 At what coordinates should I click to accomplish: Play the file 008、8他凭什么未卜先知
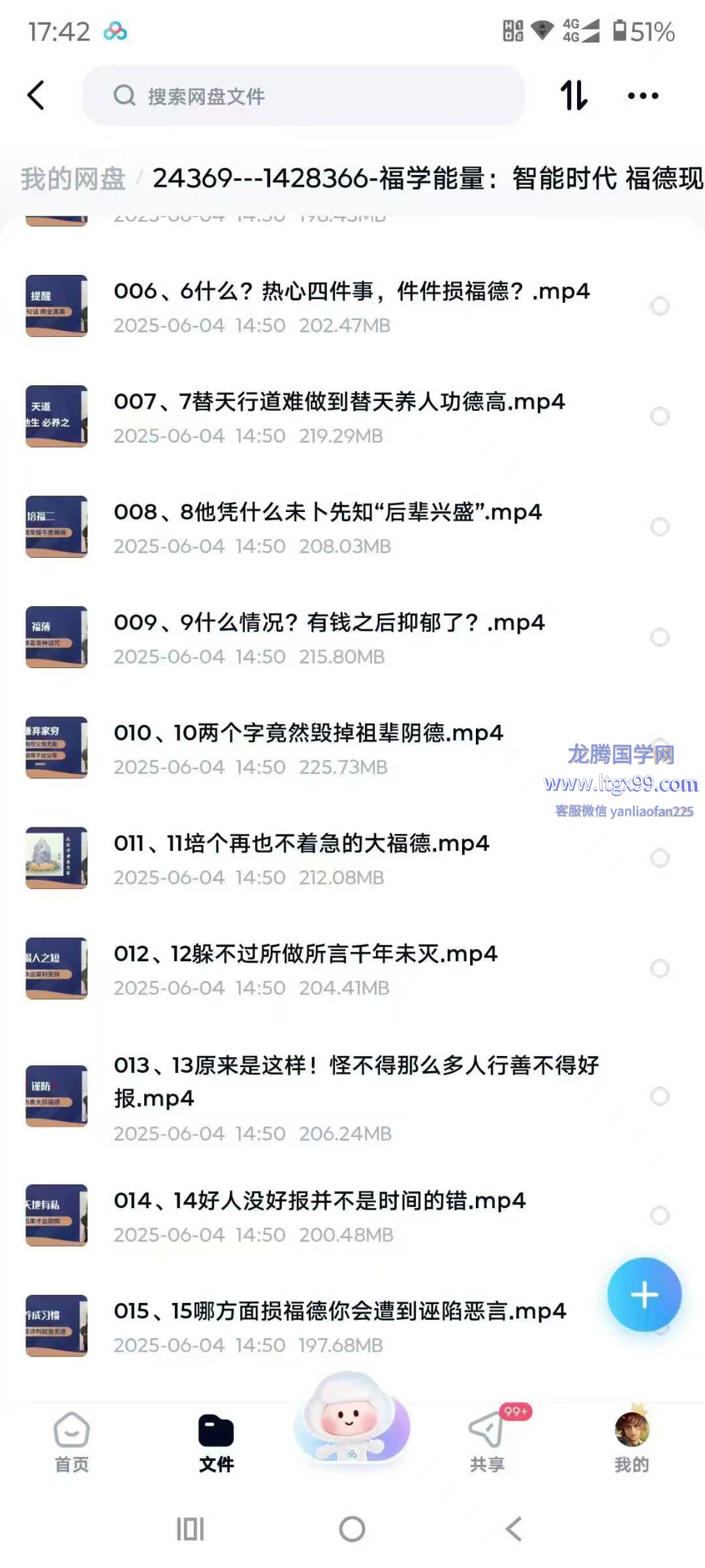point(328,513)
